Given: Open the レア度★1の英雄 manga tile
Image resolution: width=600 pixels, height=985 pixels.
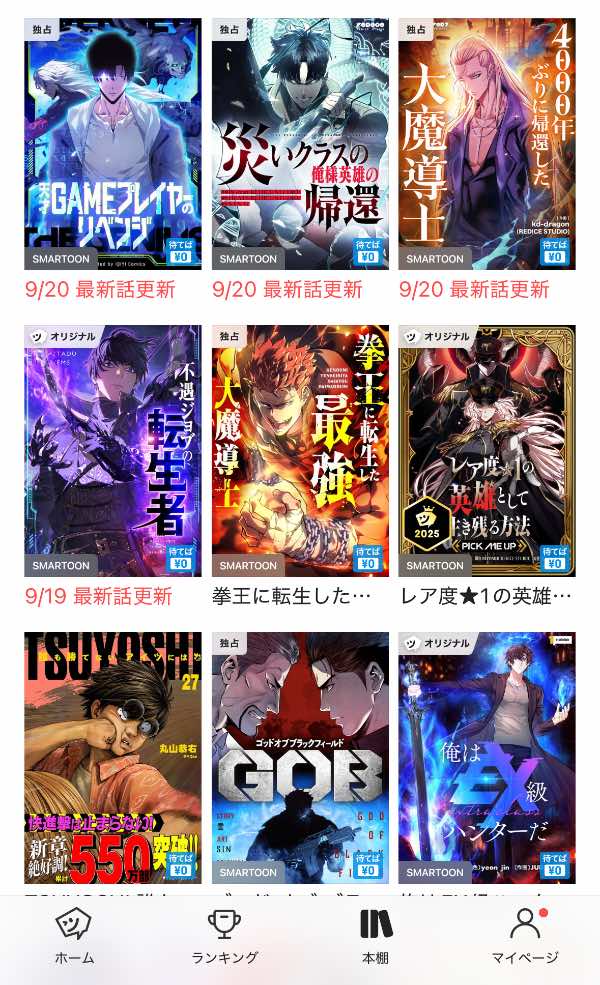Looking at the screenshot, I should (487, 450).
